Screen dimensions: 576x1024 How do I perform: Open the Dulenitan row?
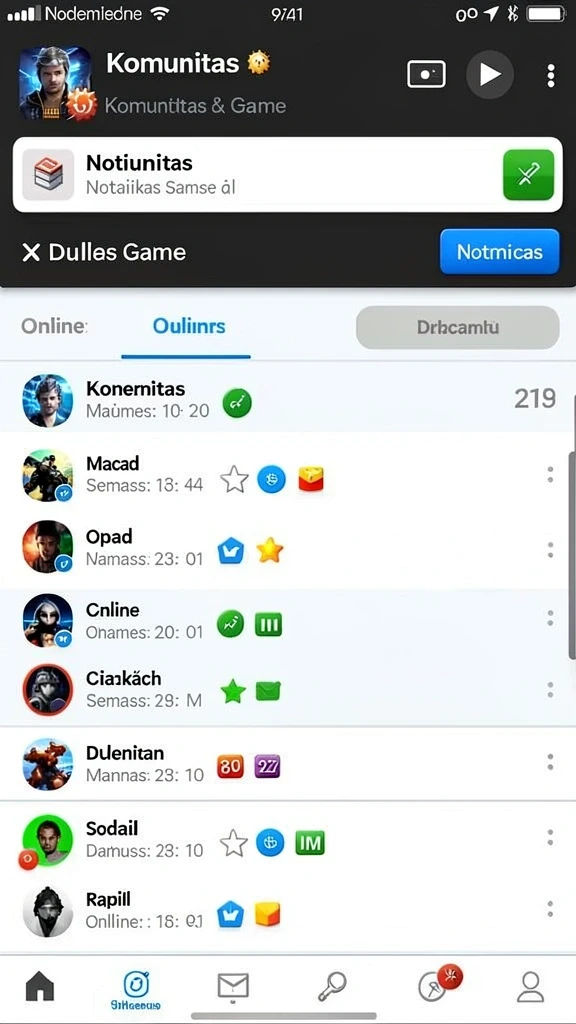[x=288, y=763]
